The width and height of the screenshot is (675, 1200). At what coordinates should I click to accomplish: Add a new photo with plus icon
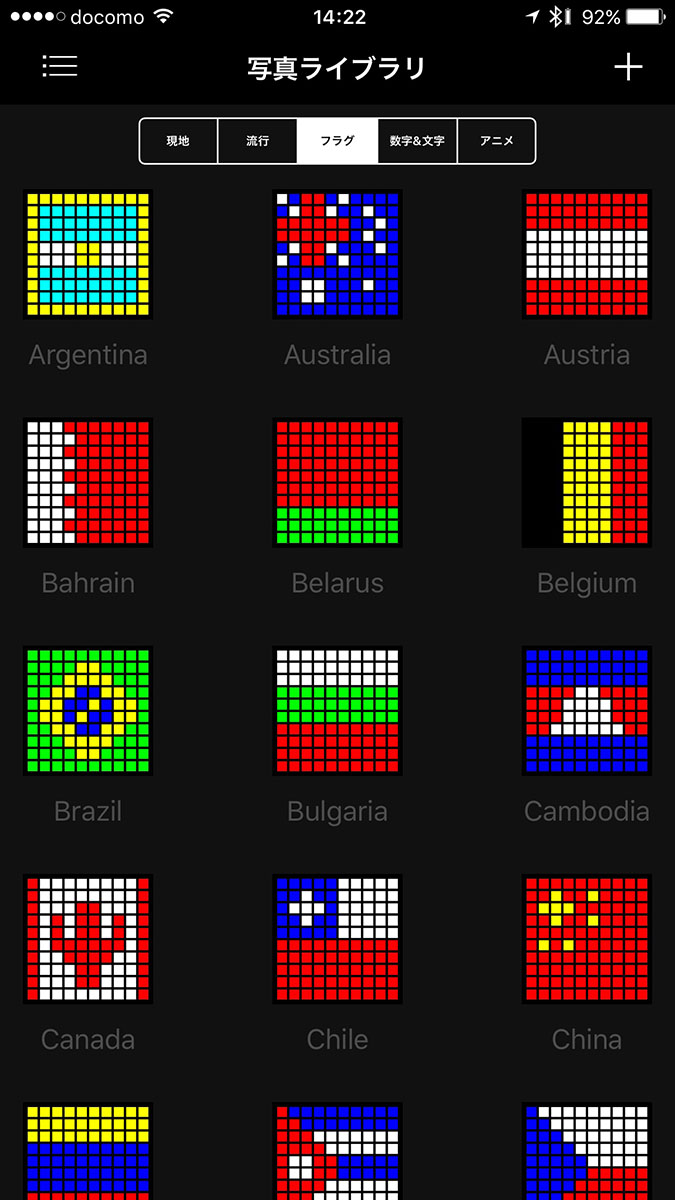(628, 67)
